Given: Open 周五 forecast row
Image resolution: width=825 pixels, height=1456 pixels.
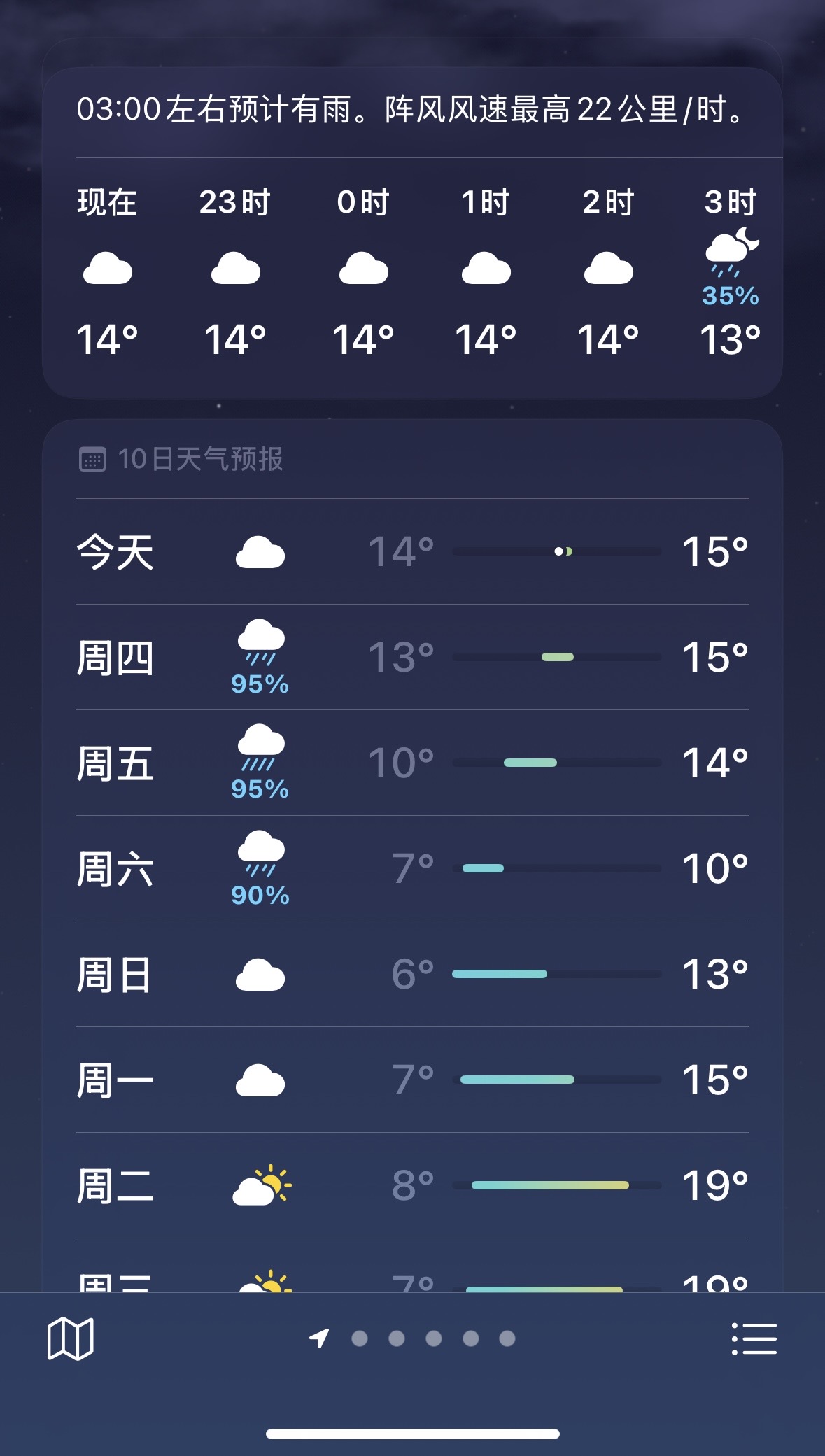Looking at the screenshot, I should click(412, 763).
